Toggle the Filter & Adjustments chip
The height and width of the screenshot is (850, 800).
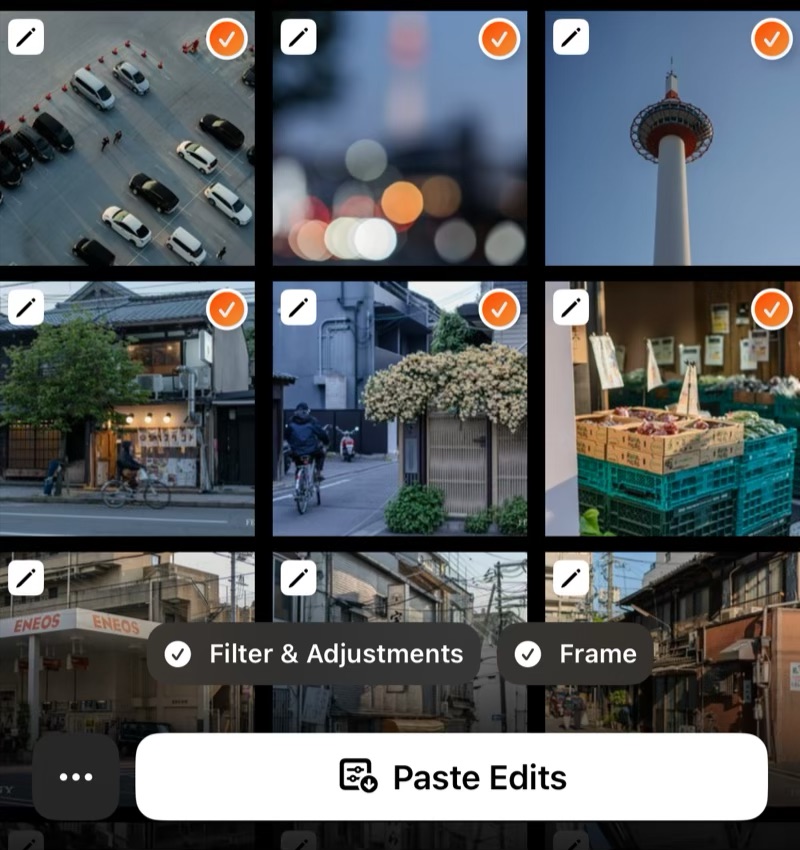pyautogui.click(x=314, y=654)
